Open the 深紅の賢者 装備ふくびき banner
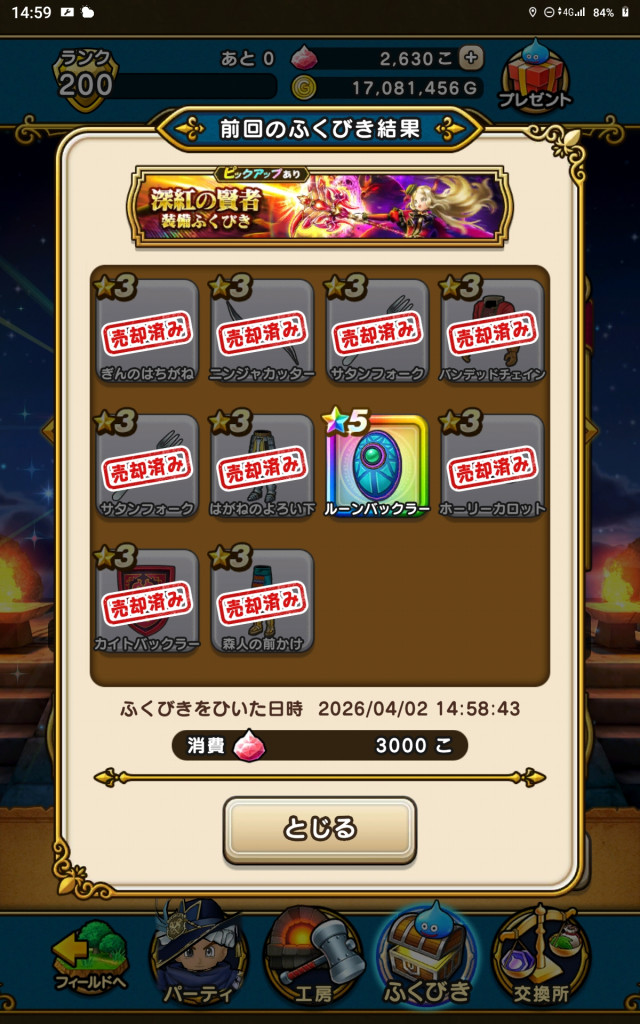This screenshot has width=640, height=1024. point(319,206)
